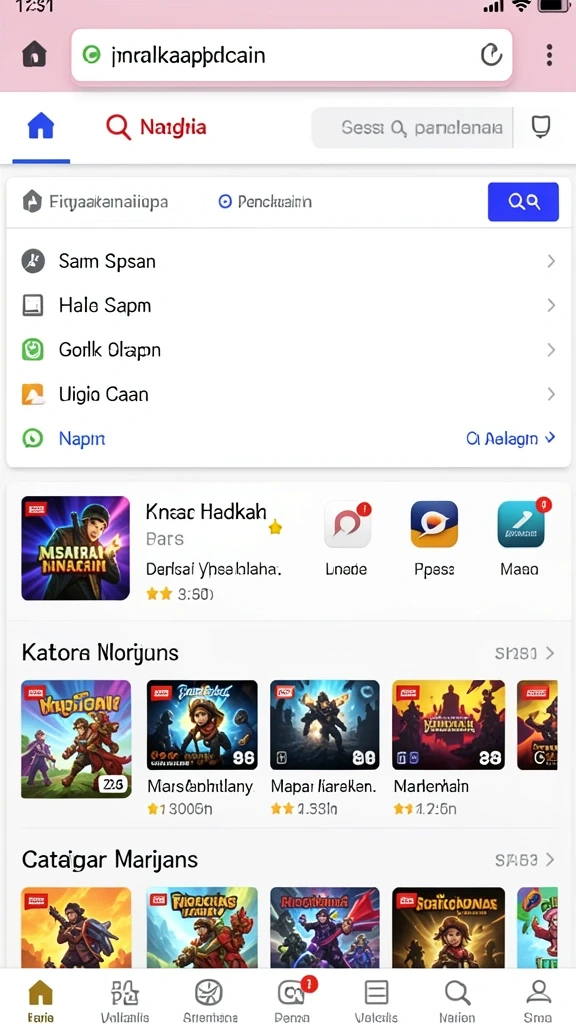Tap the Sesss panelenaa search field
Screen dimensions: 576x1024
pos(413,127)
